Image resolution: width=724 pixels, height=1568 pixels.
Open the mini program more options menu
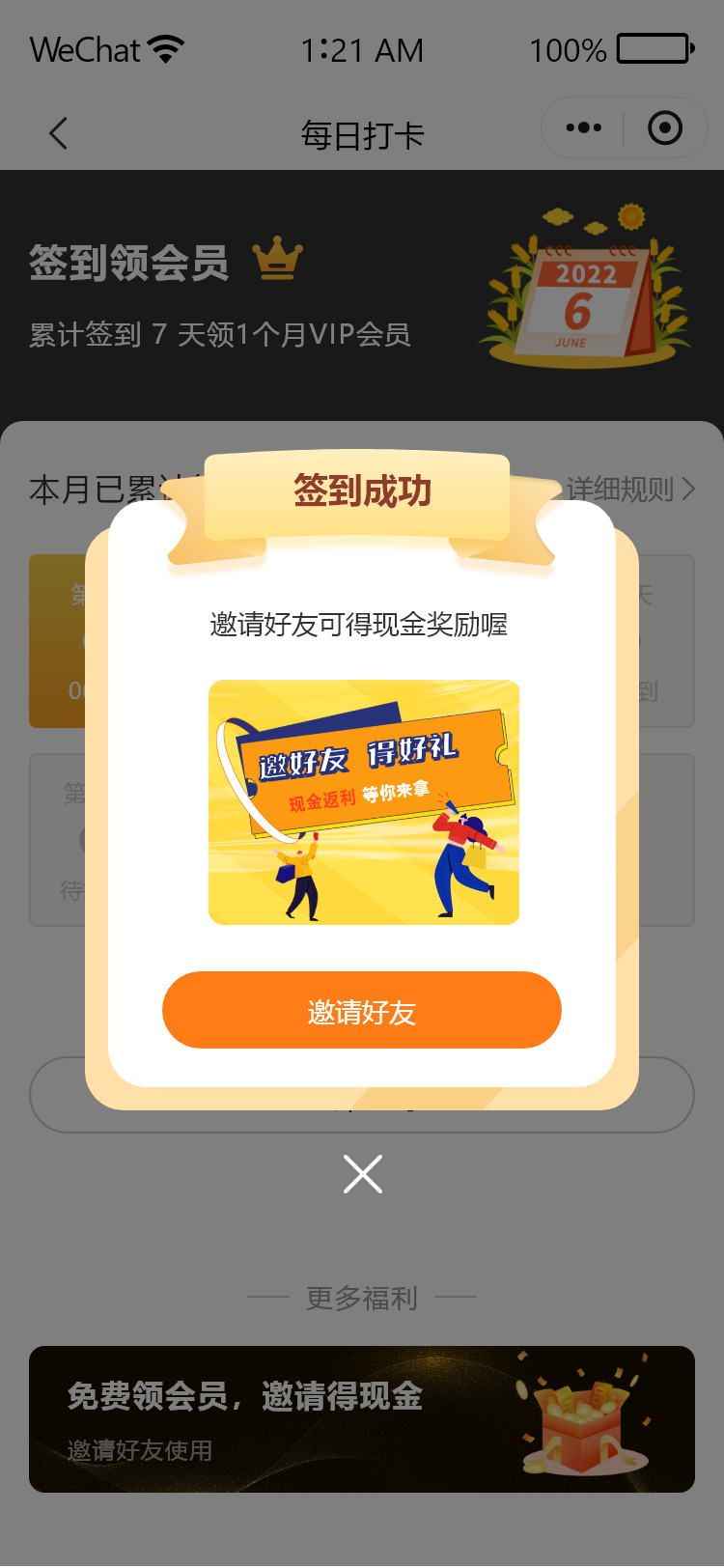pyautogui.click(x=583, y=127)
